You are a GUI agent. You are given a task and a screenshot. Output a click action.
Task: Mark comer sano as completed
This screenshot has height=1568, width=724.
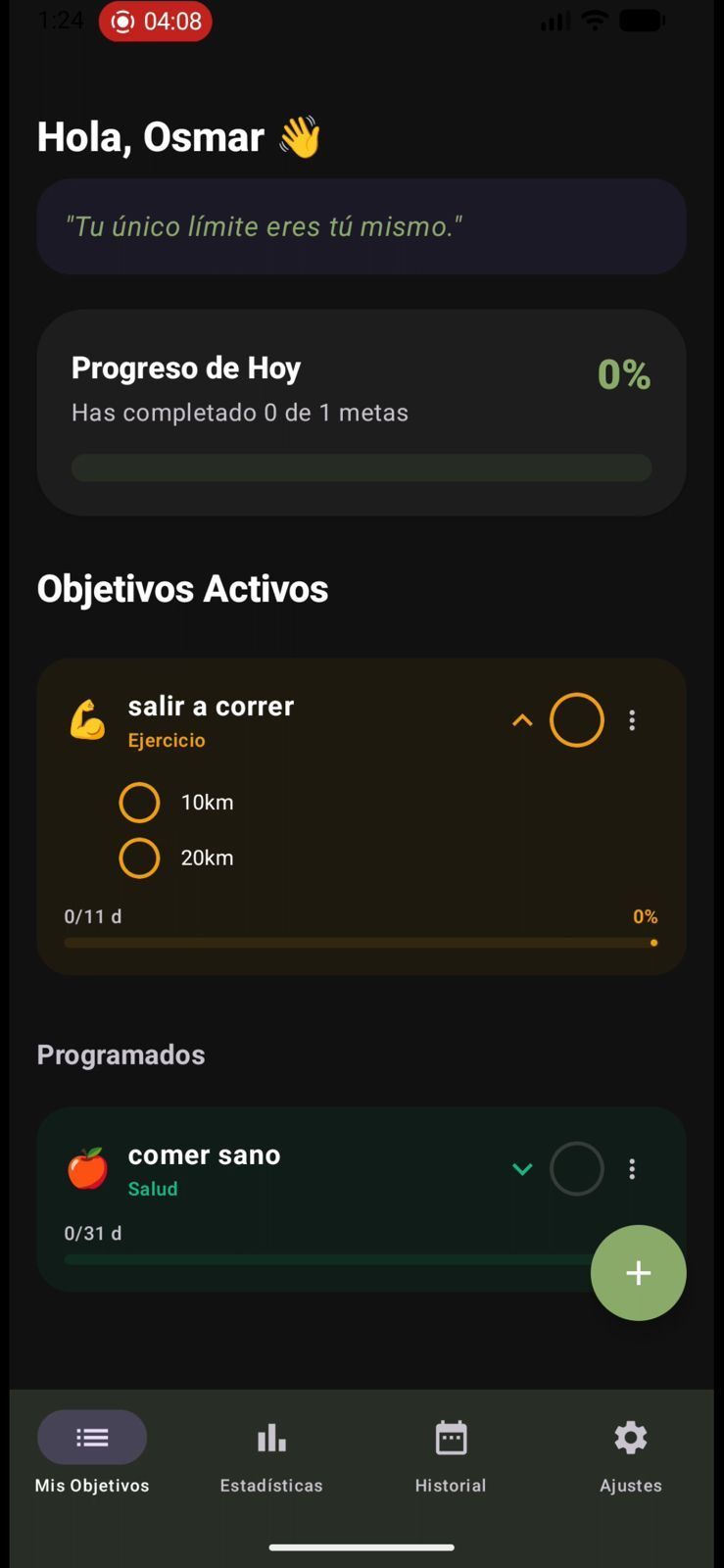coord(576,1168)
